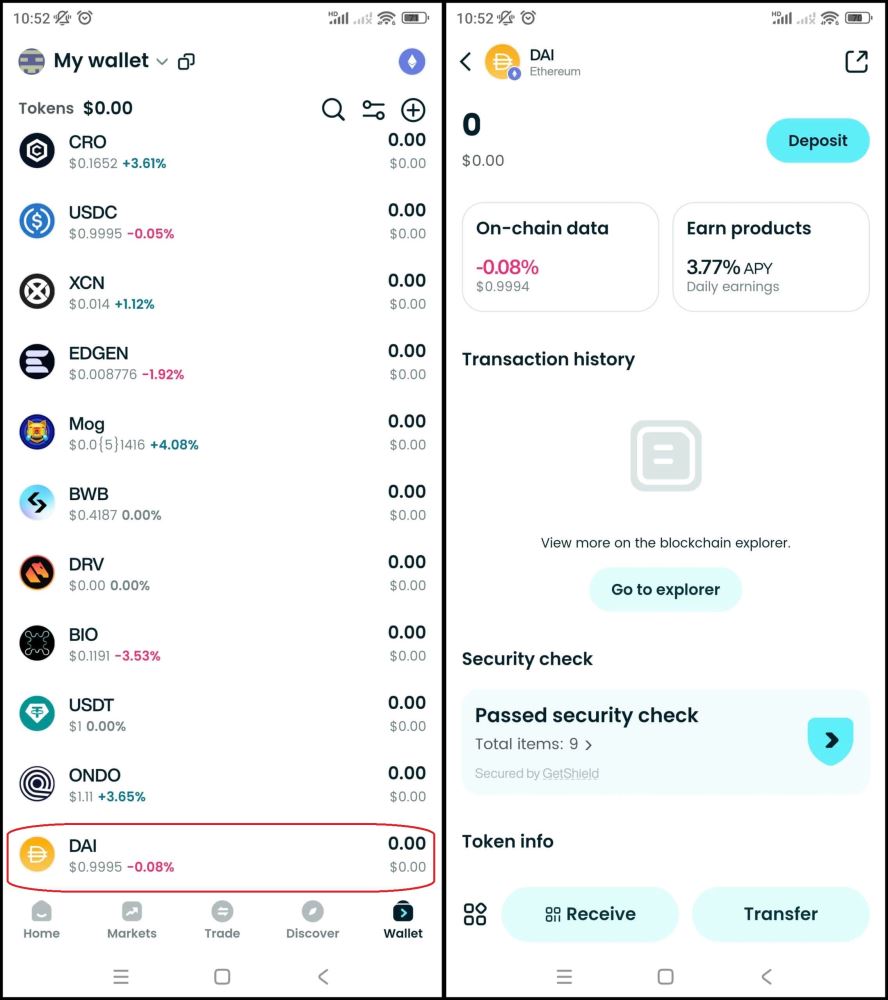Image resolution: width=888 pixels, height=1000 pixels.
Task: Add a new token with plus icon
Action: click(x=413, y=110)
